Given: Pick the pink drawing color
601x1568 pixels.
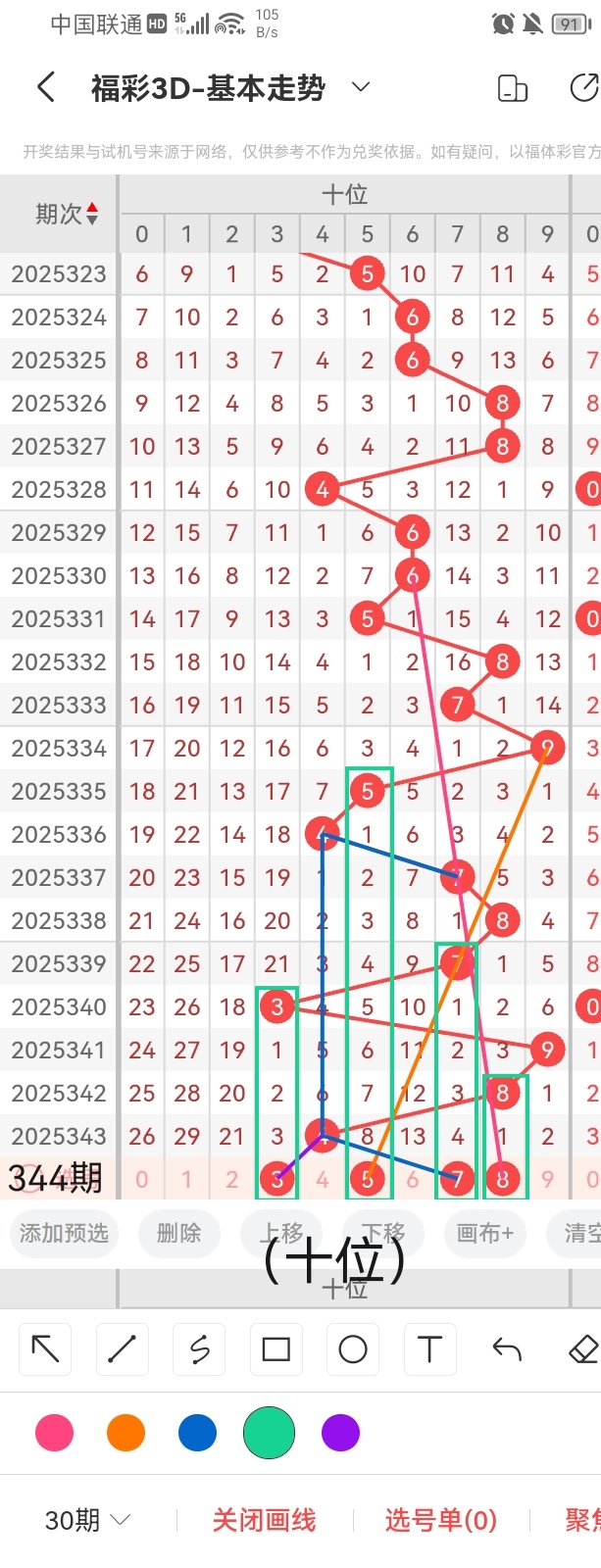Looking at the screenshot, I should click(x=54, y=1433).
